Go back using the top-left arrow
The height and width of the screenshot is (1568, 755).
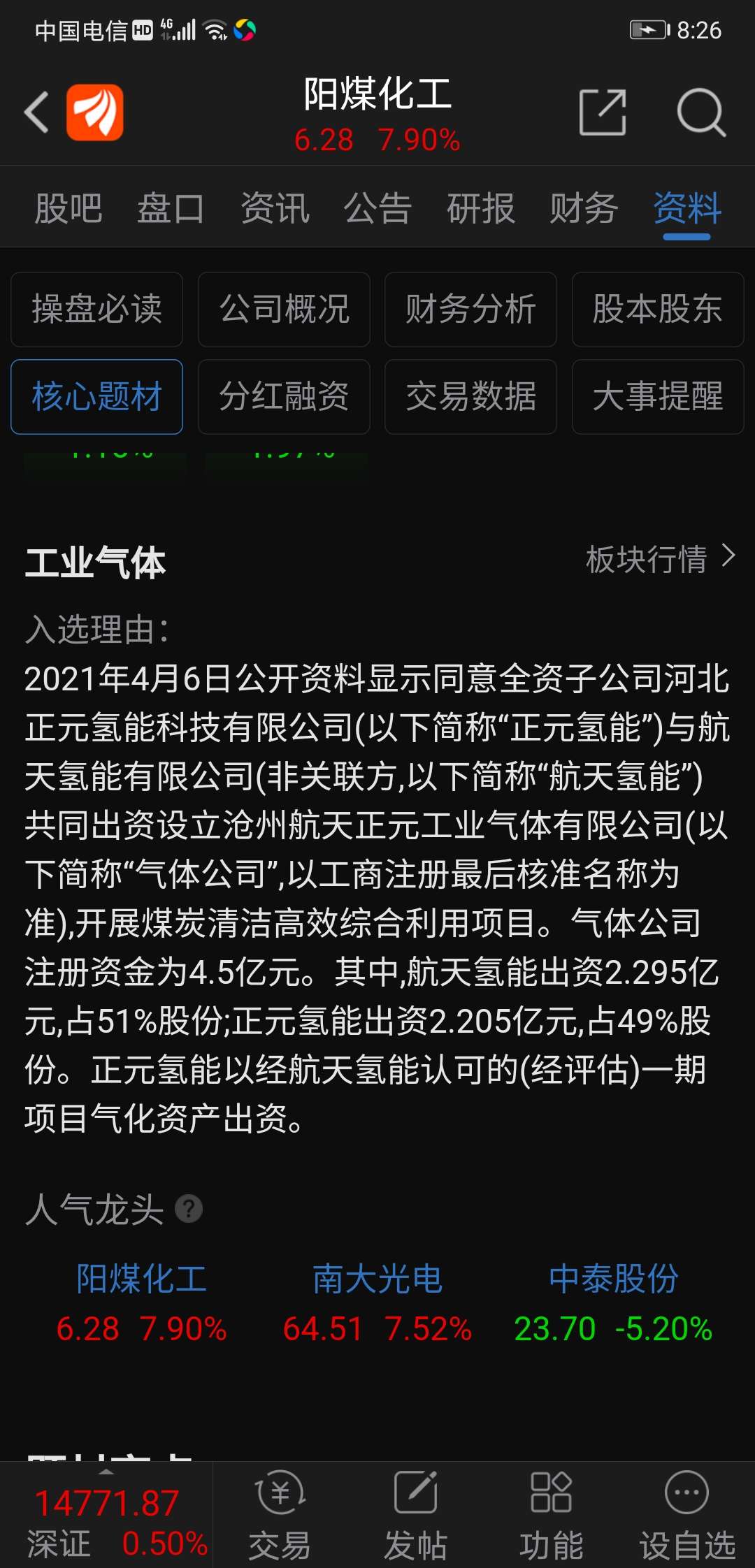click(x=36, y=112)
